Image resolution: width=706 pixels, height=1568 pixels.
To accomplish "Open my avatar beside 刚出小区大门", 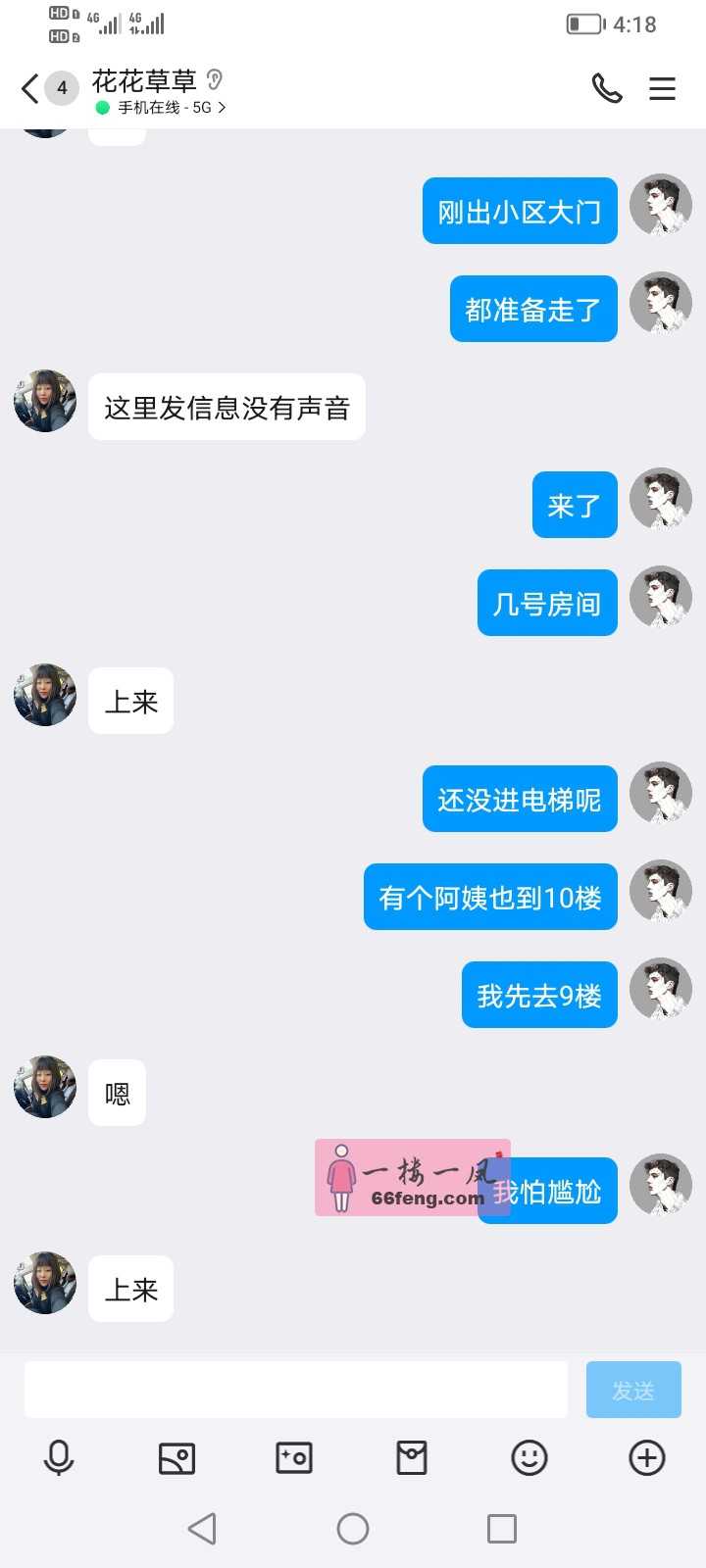I will point(661,206).
